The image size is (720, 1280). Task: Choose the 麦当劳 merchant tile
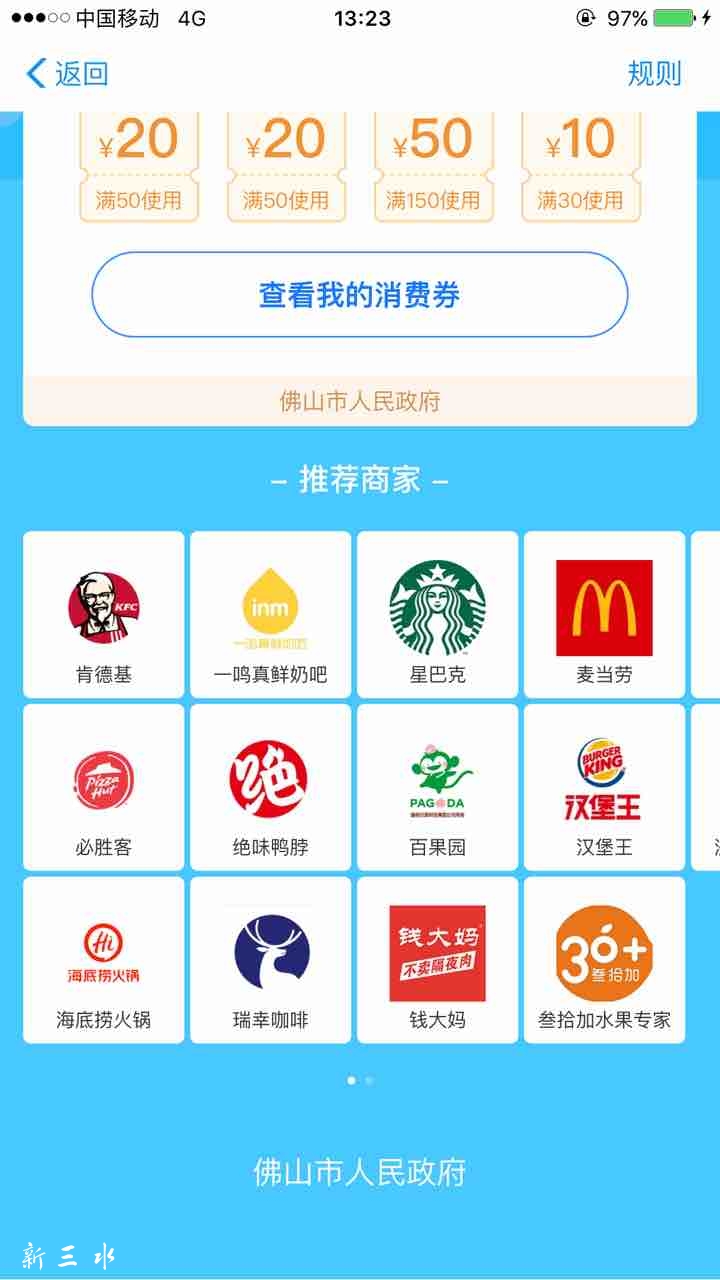click(605, 614)
